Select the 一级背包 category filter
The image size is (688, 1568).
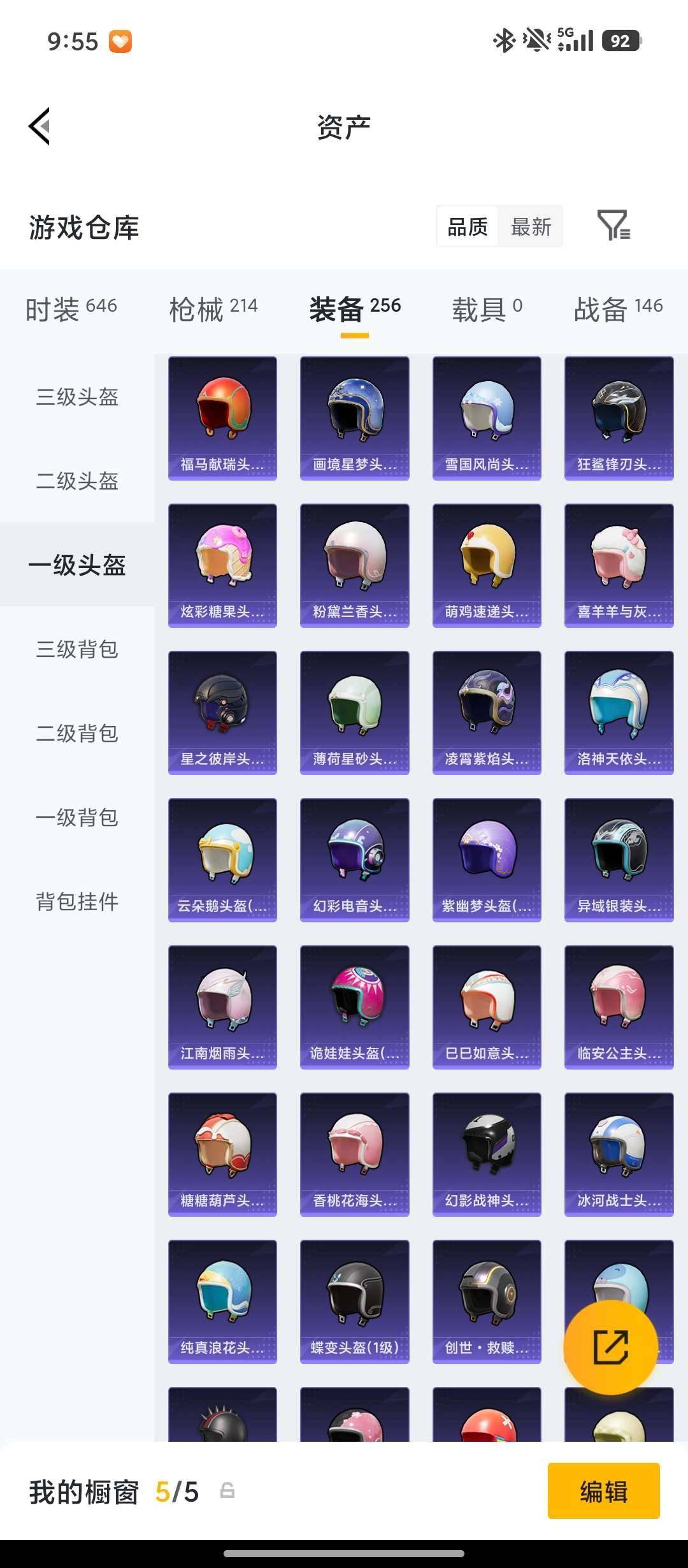pos(76,818)
